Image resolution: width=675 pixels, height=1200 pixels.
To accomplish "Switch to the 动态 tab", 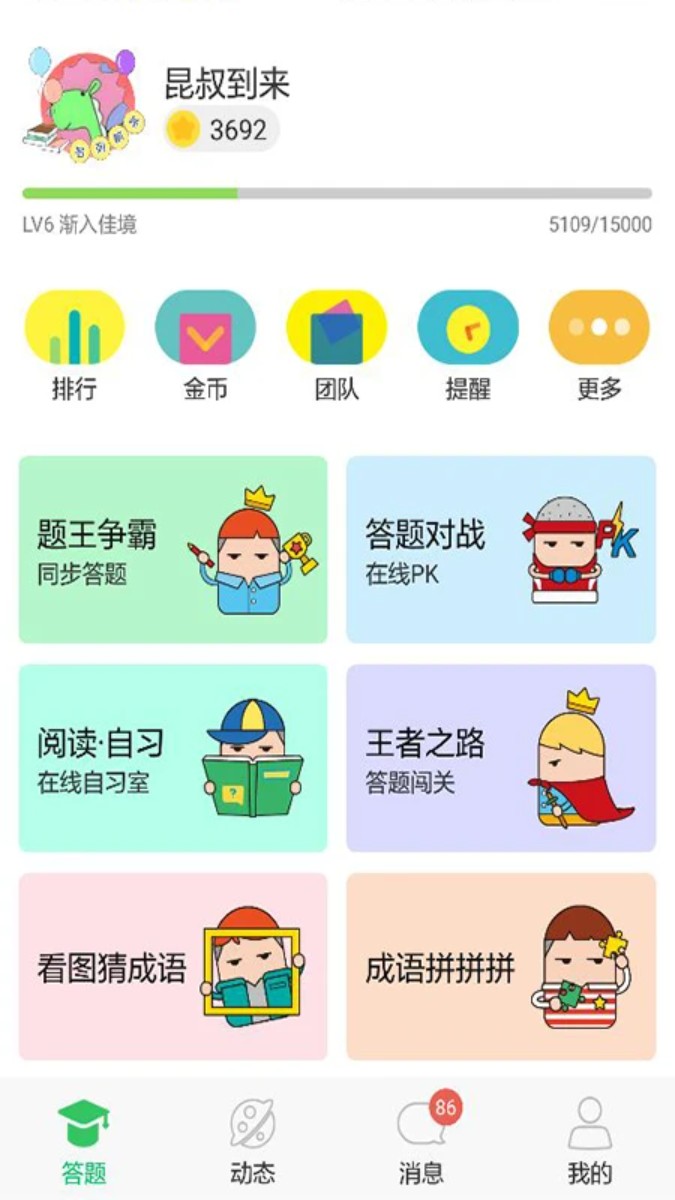I will tap(252, 1141).
